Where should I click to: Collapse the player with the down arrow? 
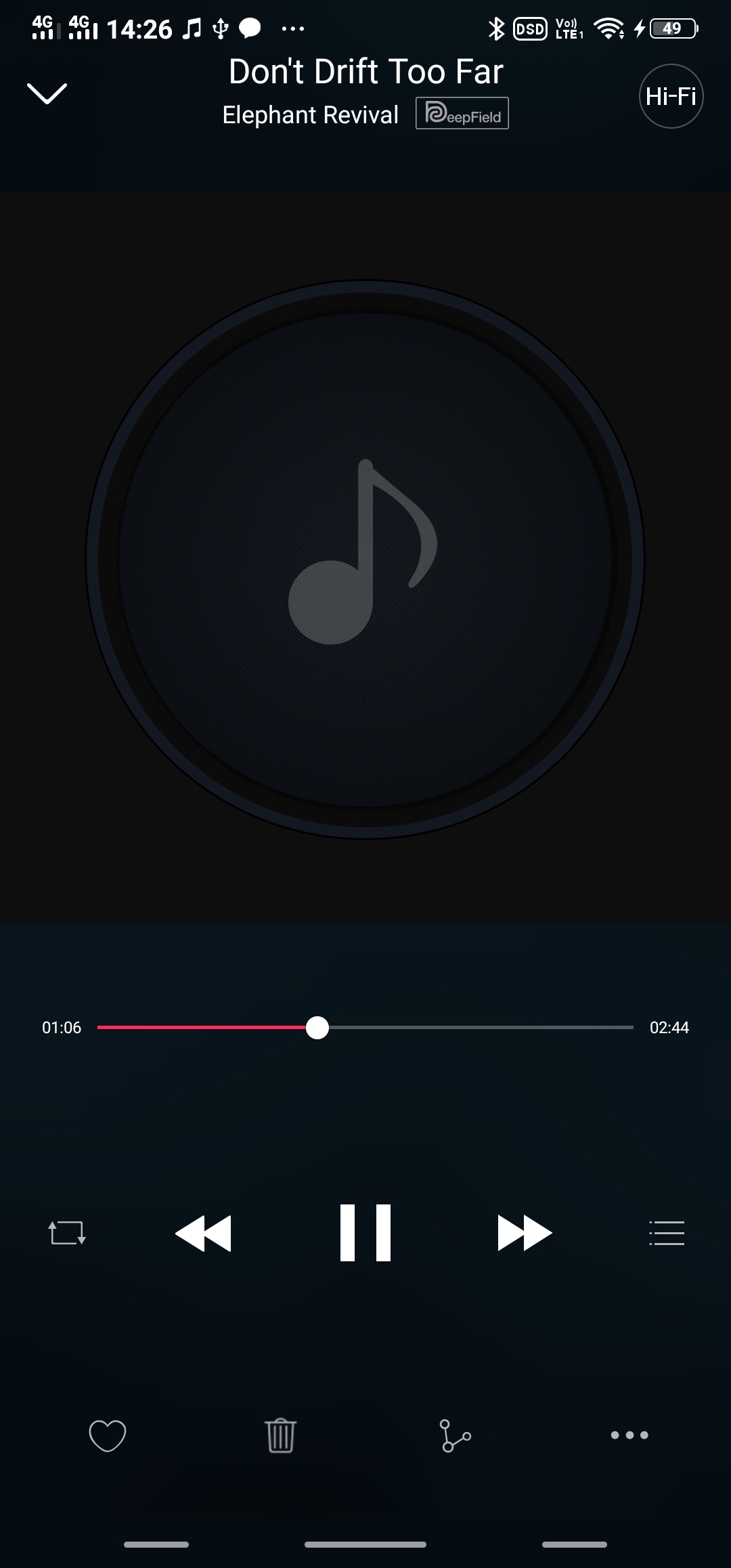pyautogui.click(x=47, y=93)
